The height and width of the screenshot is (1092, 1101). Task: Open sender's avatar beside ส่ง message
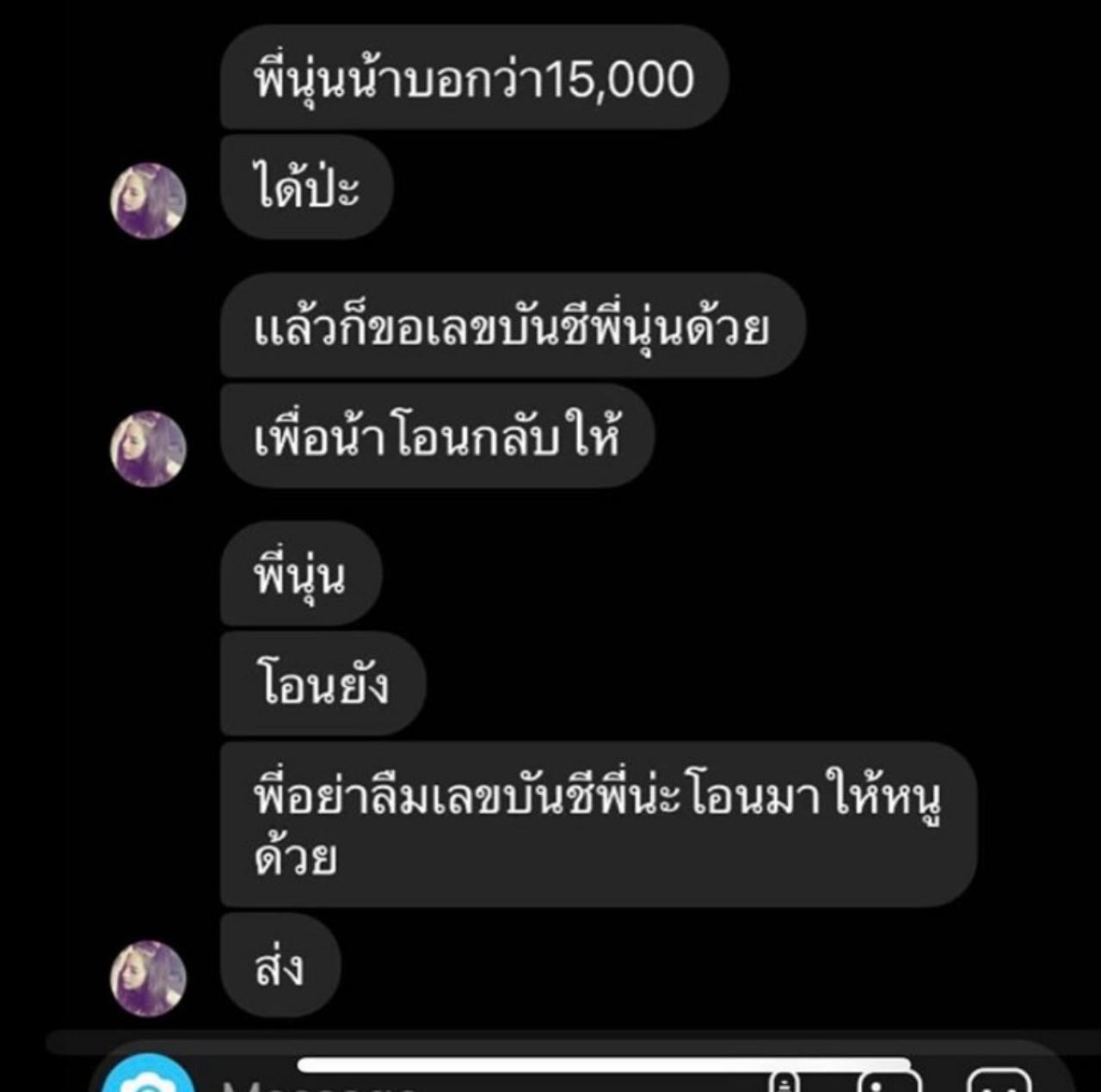[x=148, y=978]
